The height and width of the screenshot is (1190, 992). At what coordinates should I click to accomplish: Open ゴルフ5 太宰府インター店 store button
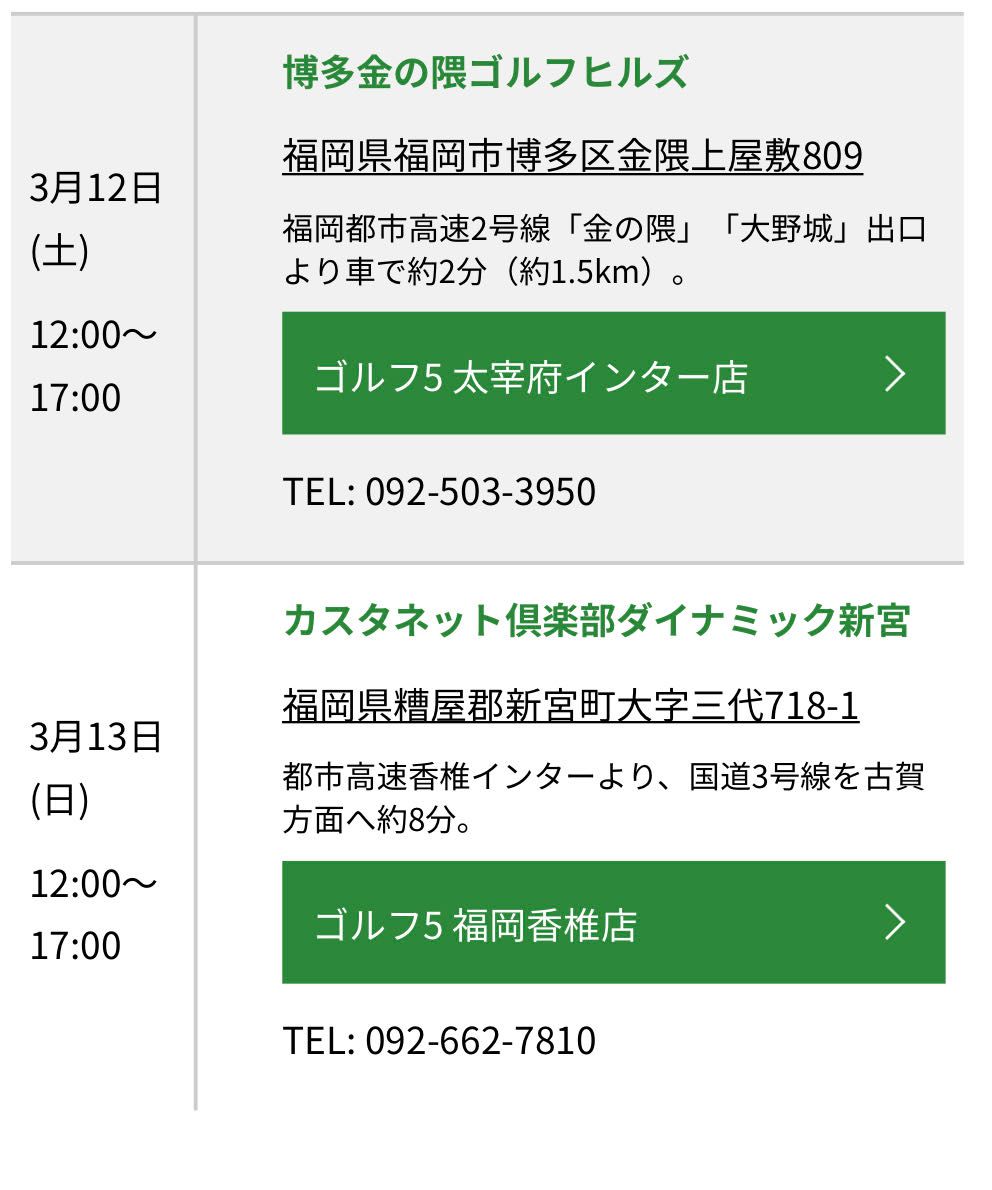click(613, 374)
